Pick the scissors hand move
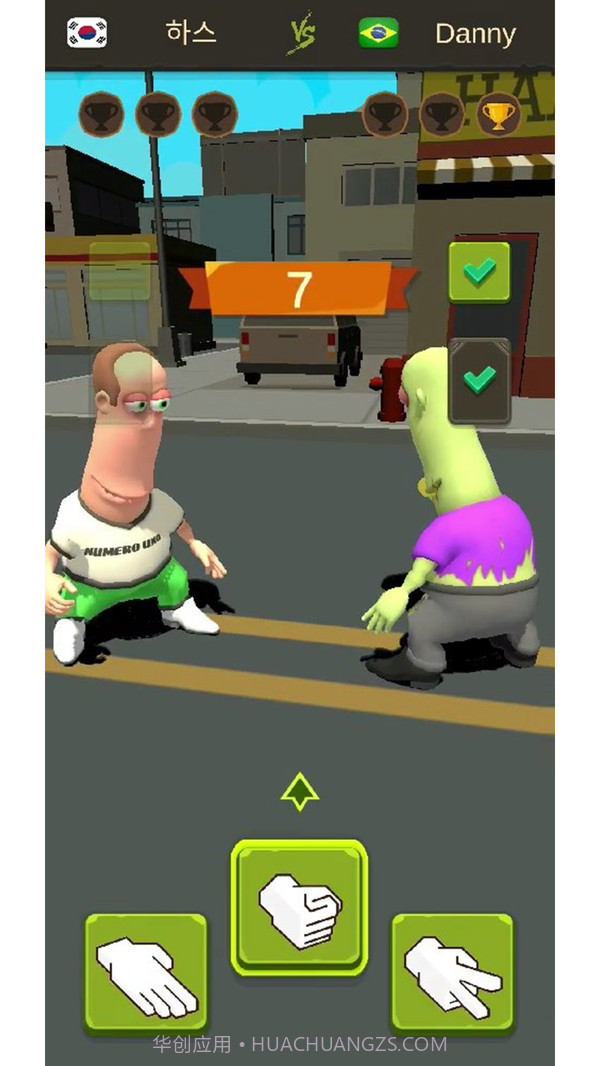The height and width of the screenshot is (1066, 600). click(452, 972)
